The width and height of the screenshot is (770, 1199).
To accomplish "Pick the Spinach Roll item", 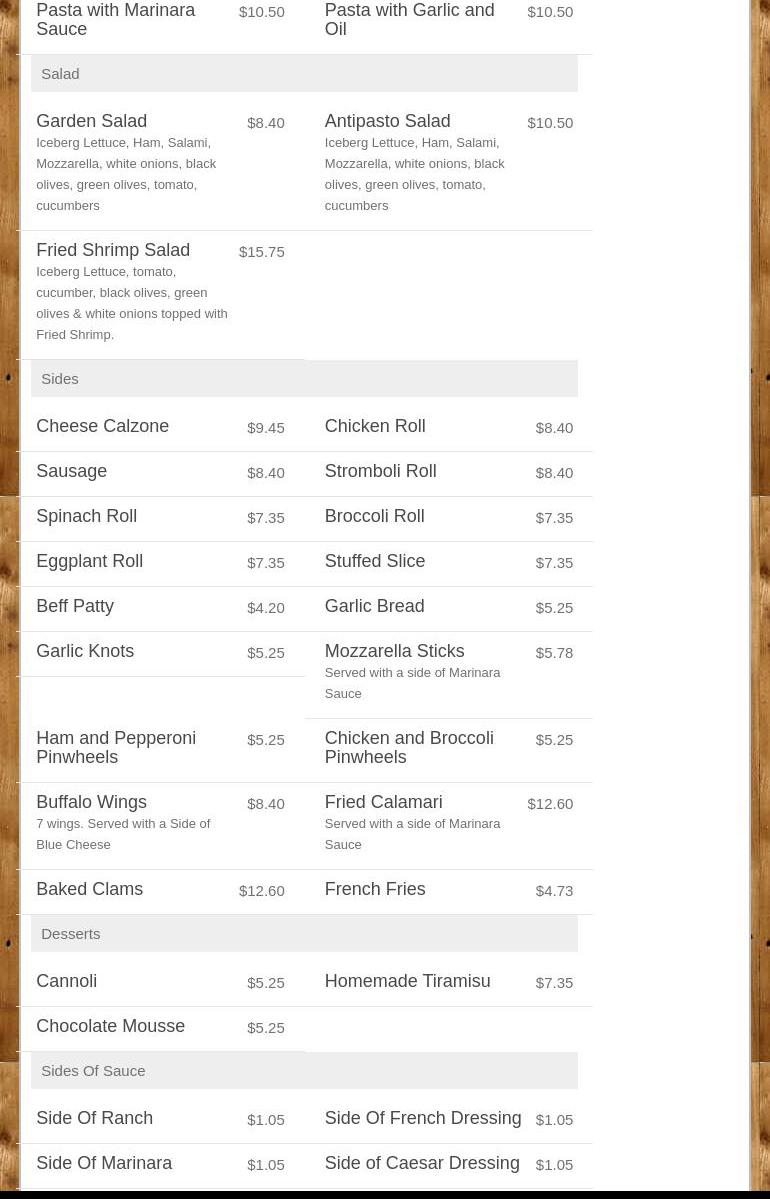I will tap(86, 516).
